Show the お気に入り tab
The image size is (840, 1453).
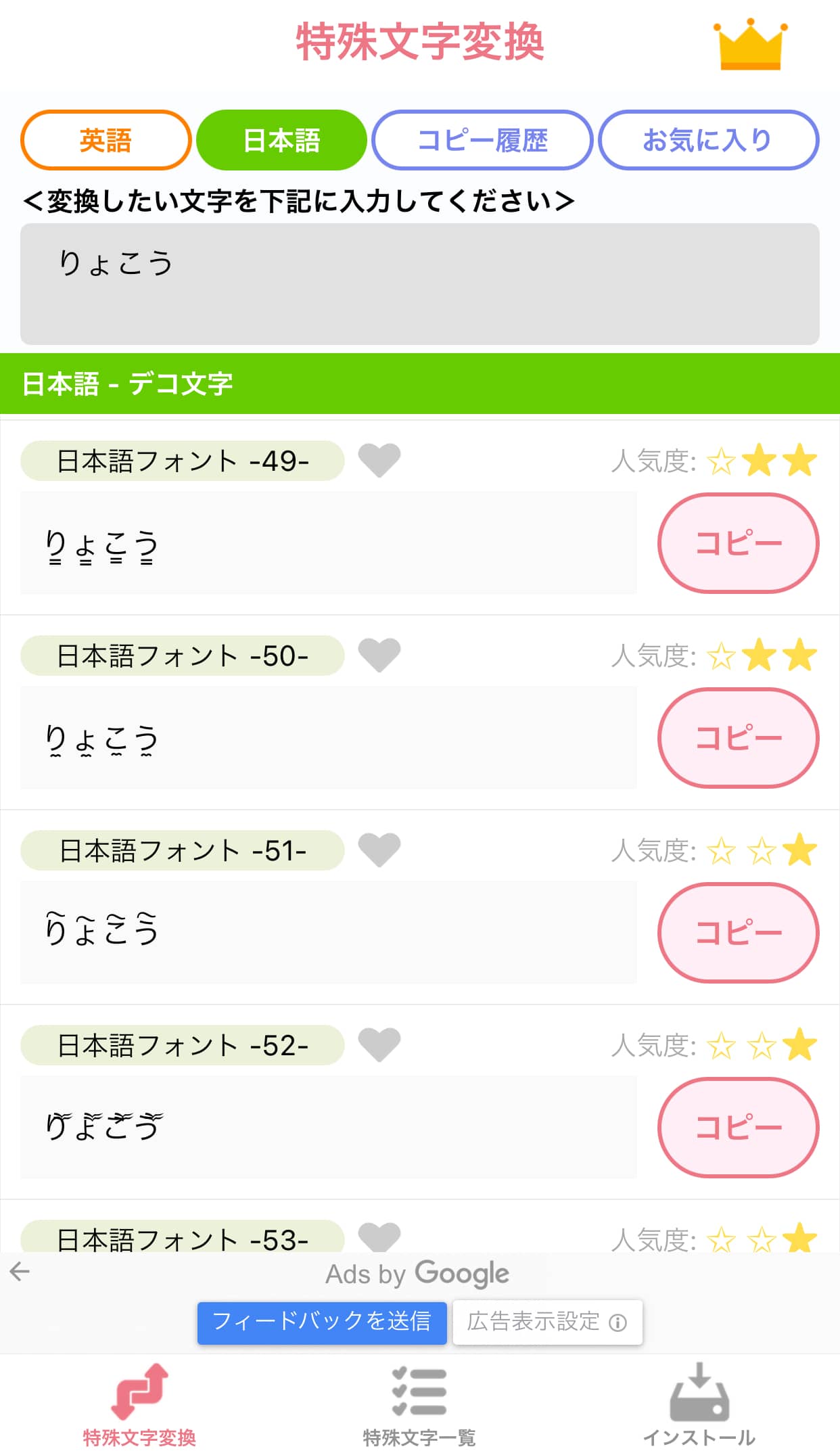coord(708,140)
